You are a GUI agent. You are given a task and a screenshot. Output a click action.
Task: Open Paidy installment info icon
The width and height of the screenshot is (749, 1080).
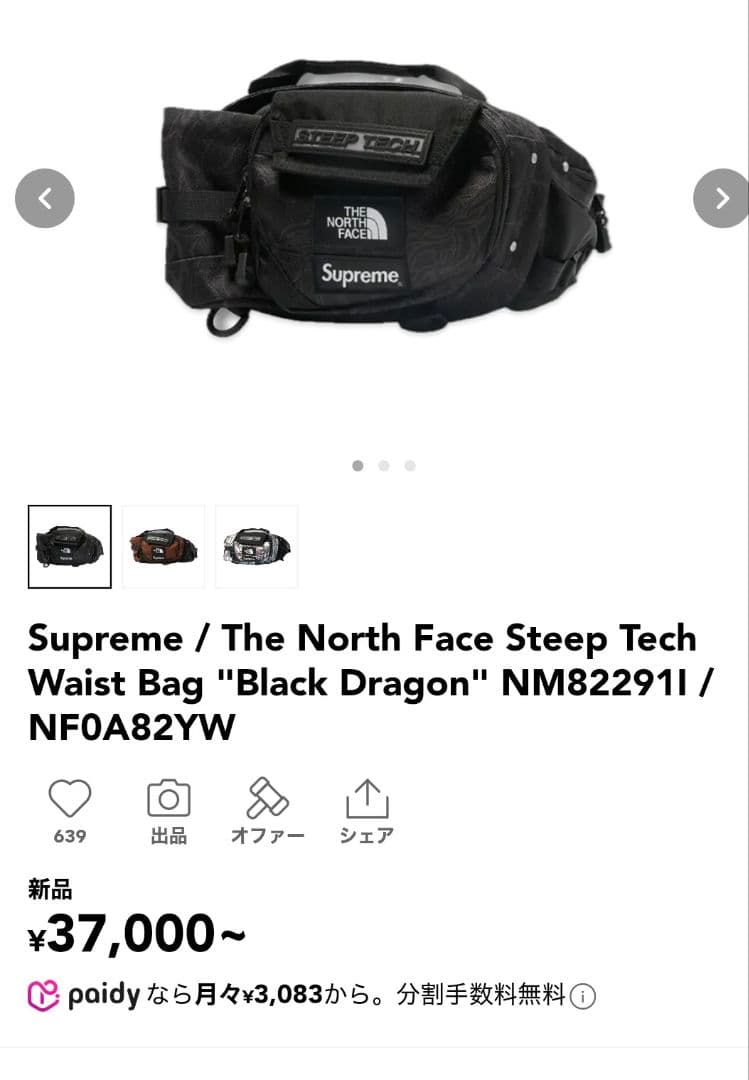(584, 996)
